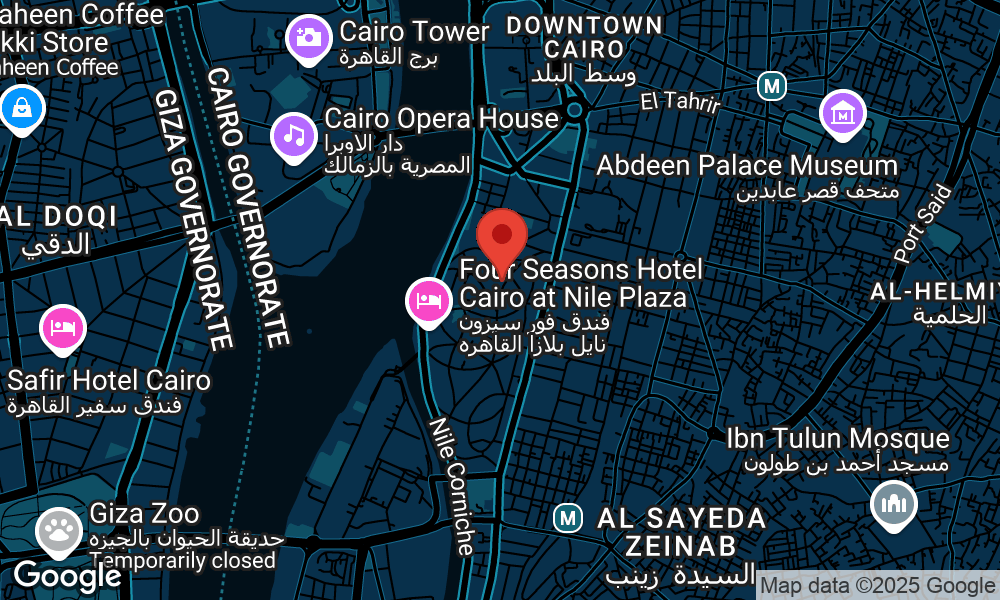The image size is (1000, 600).
Task: Tap the red location pin
Action: (502, 237)
